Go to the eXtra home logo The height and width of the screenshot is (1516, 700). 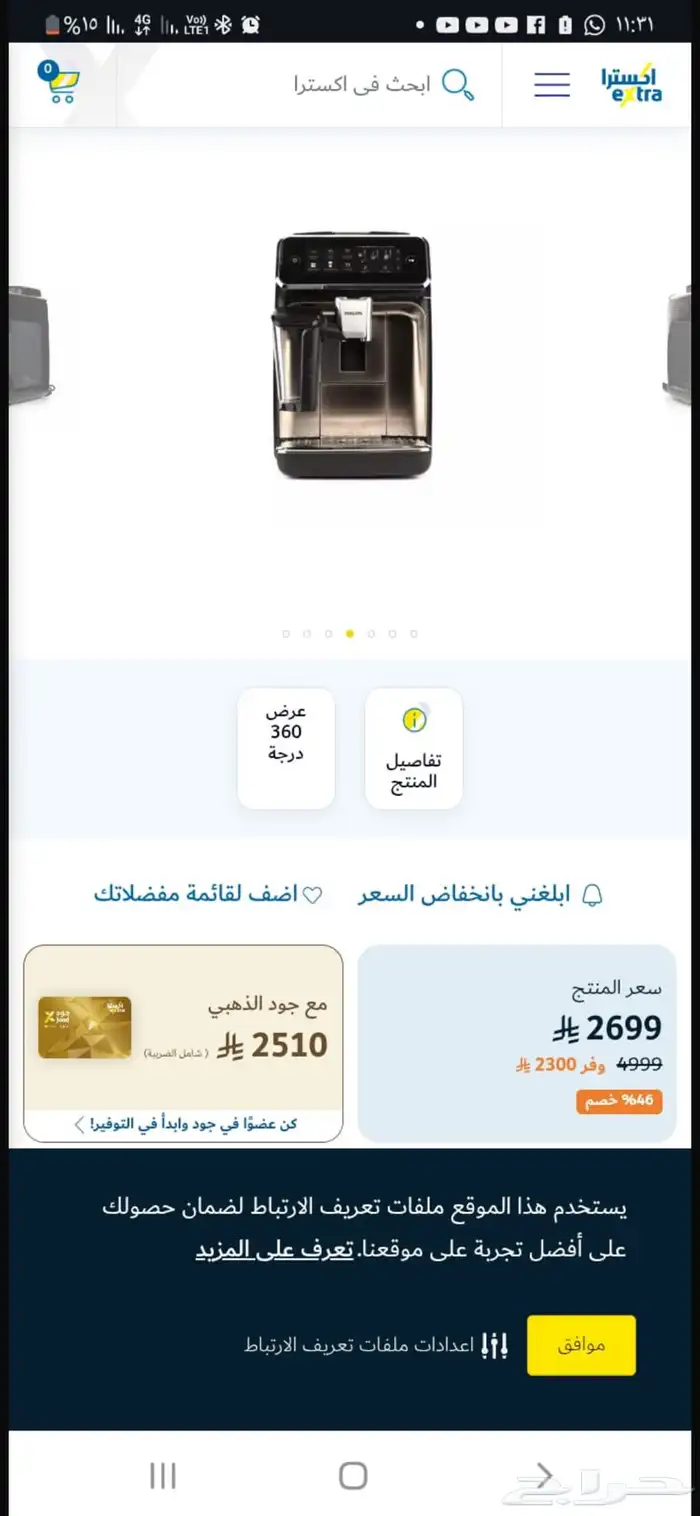point(631,85)
